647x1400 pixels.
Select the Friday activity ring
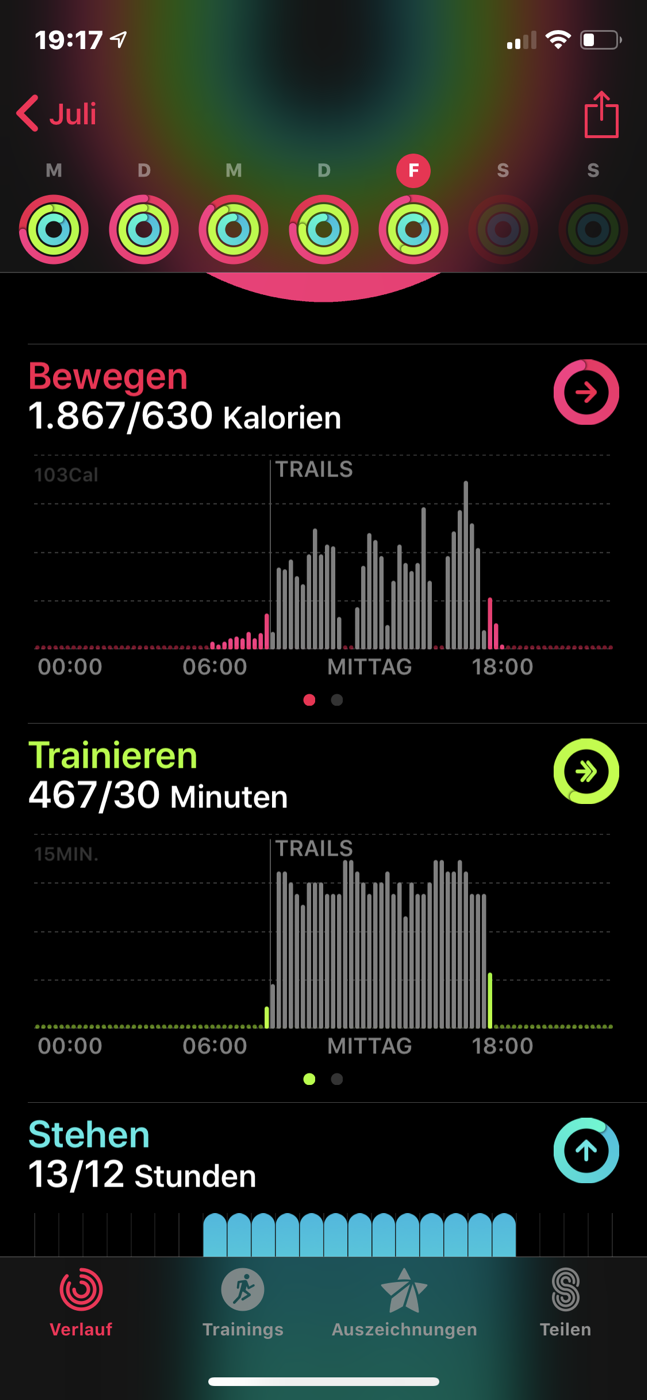coord(413,229)
